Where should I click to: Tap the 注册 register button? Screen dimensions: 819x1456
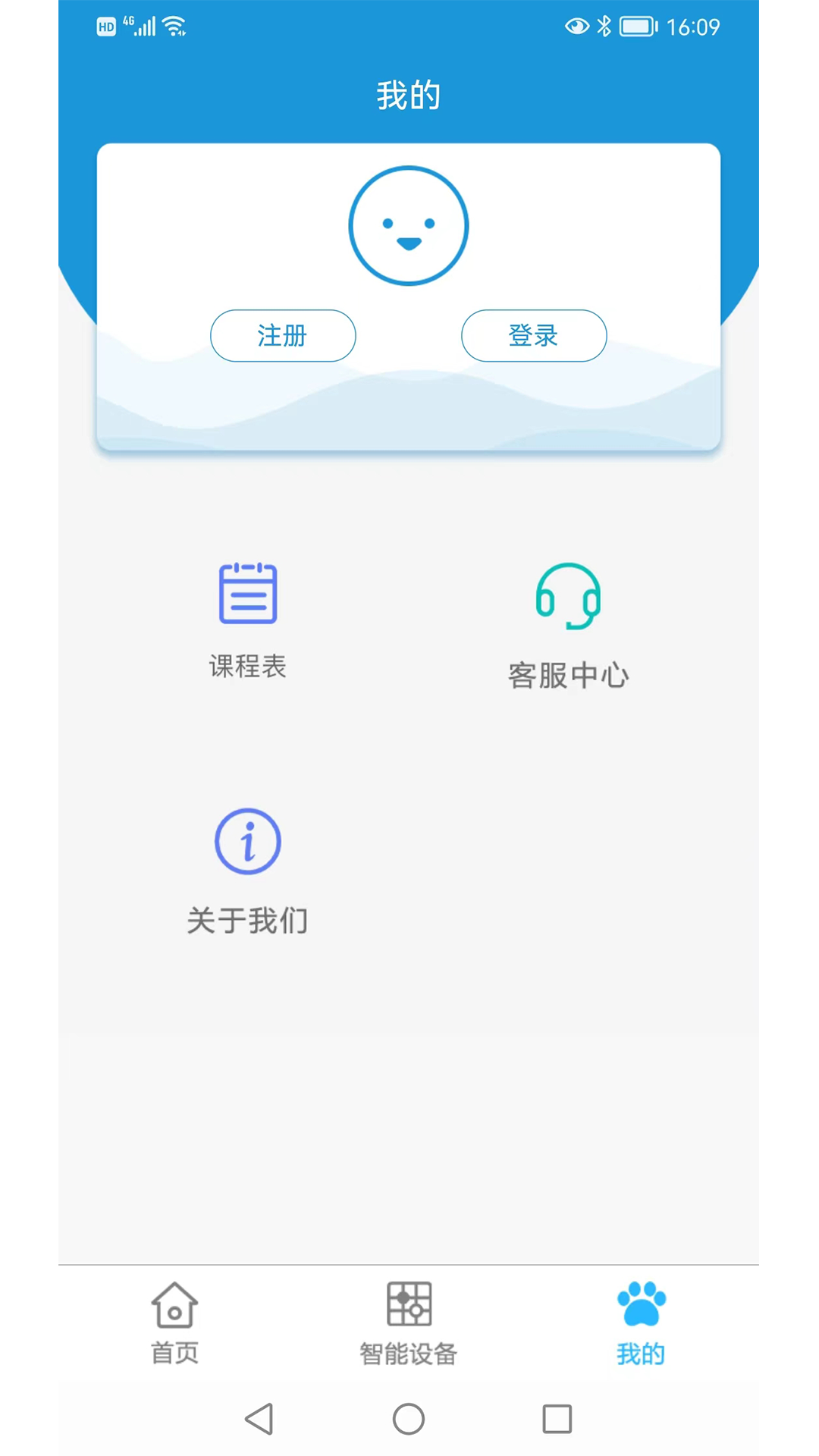(283, 335)
